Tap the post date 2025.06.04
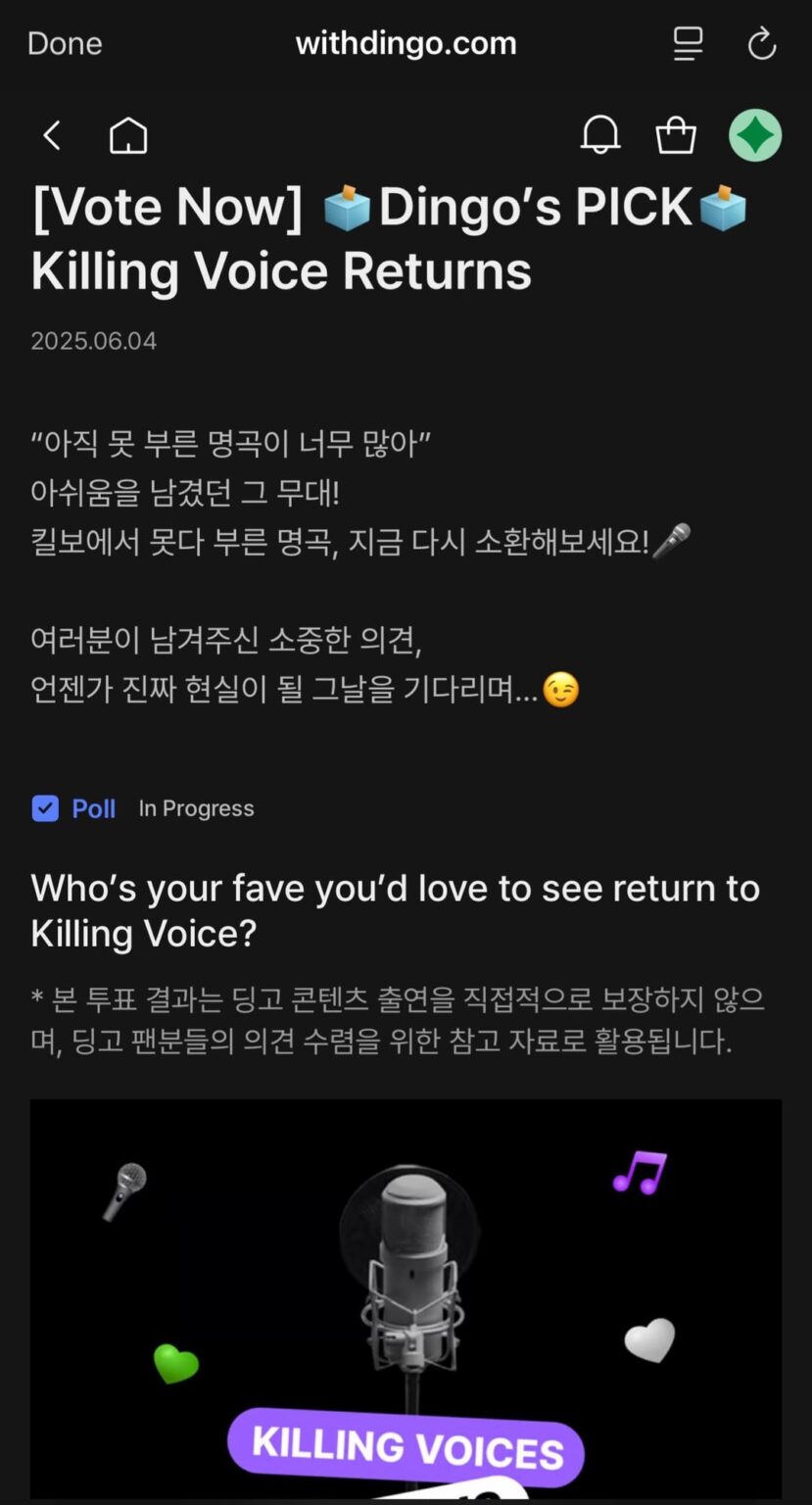 coord(93,340)
